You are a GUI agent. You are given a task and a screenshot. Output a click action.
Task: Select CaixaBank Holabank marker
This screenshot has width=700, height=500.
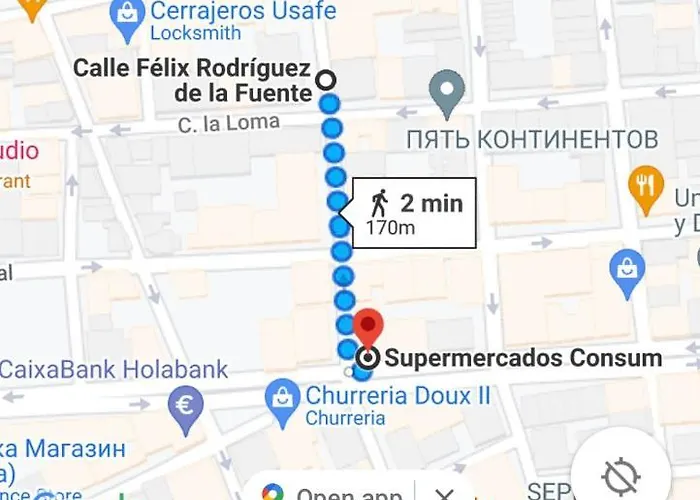tap(184, 404)
